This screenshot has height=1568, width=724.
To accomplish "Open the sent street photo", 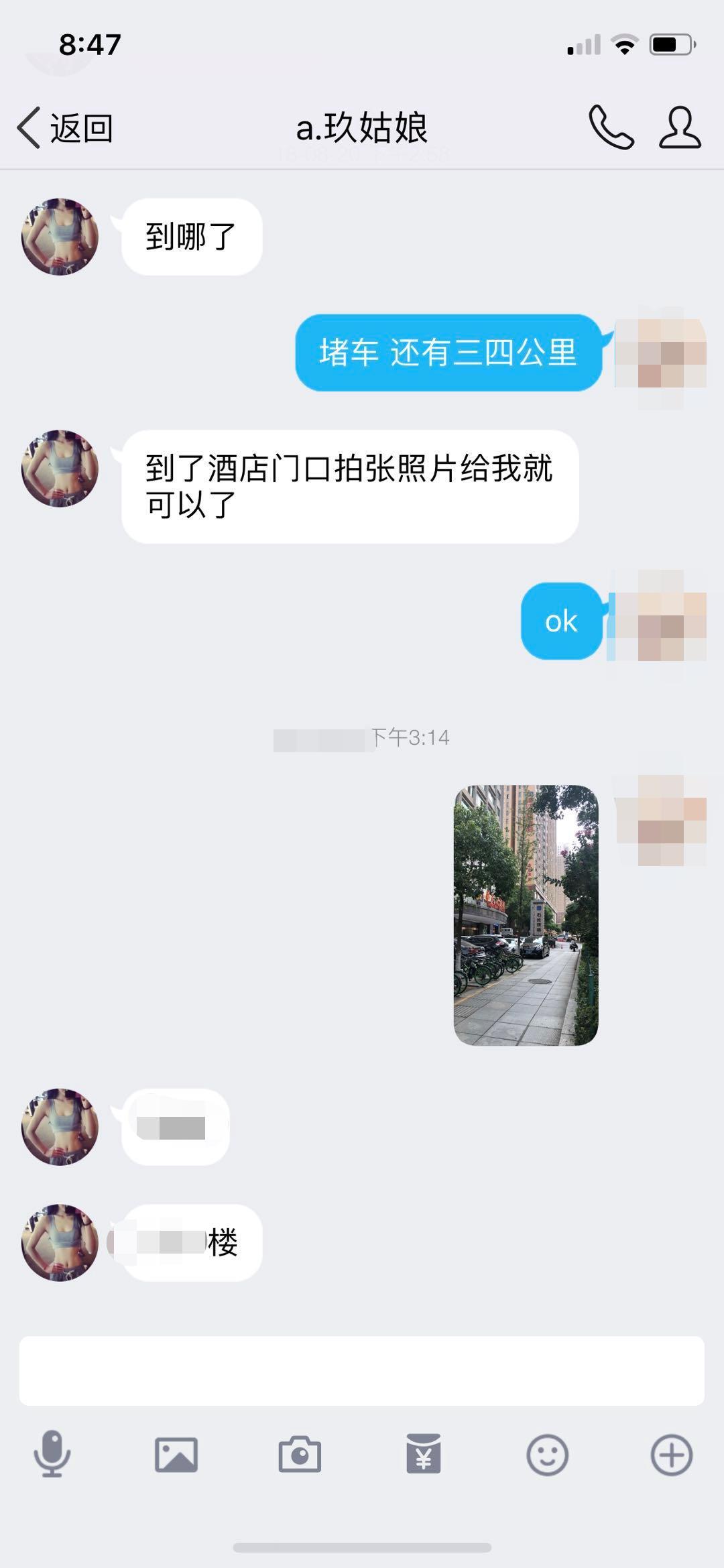I will click(x=526, y=915).
